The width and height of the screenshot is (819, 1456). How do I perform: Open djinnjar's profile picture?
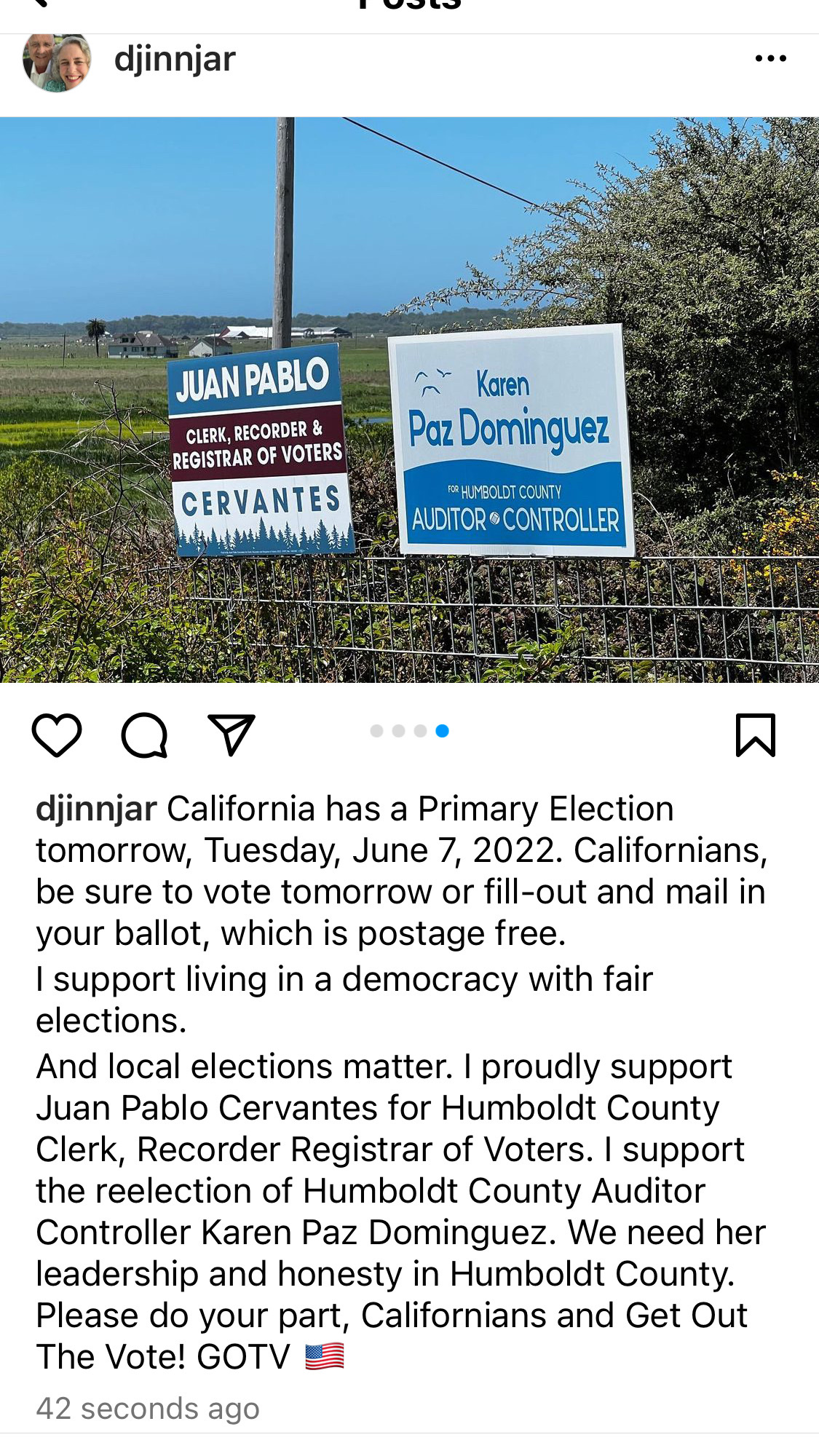pos(57,63)
